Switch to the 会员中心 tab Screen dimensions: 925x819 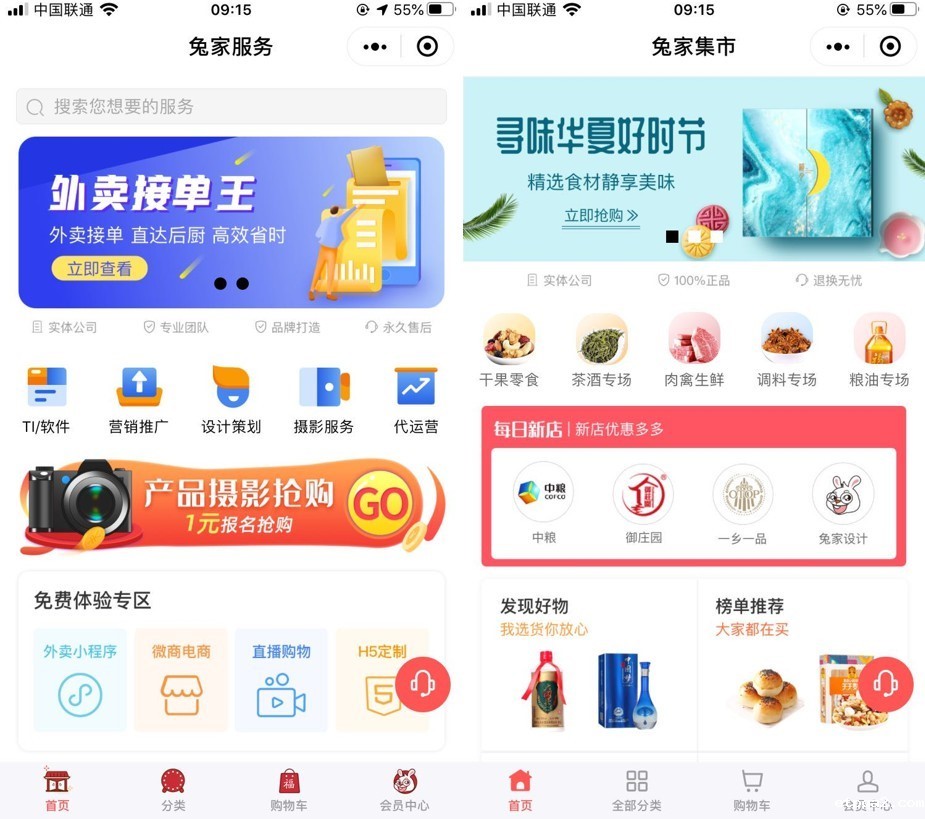[404, 790]
